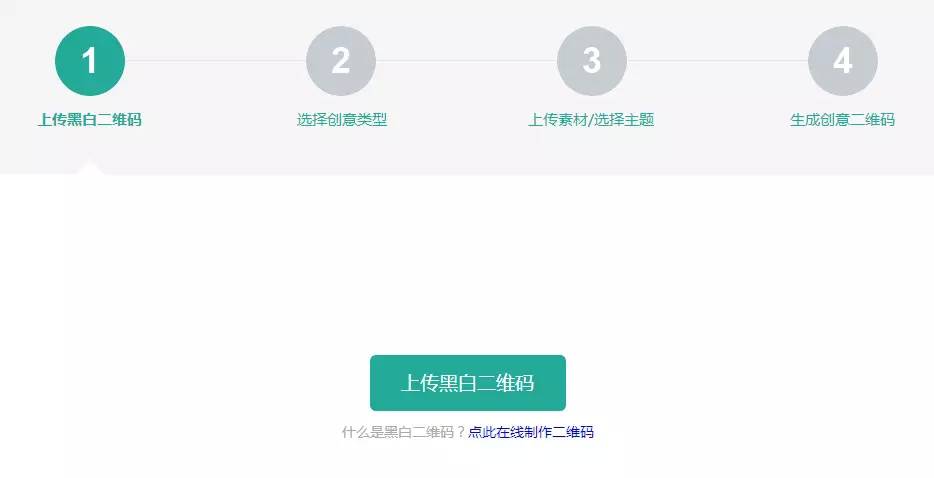Jump to step 3 上传素材/选择主题
Image resolution: width=934 pixels, height=478 pixels.
click(x=592, y=61)
